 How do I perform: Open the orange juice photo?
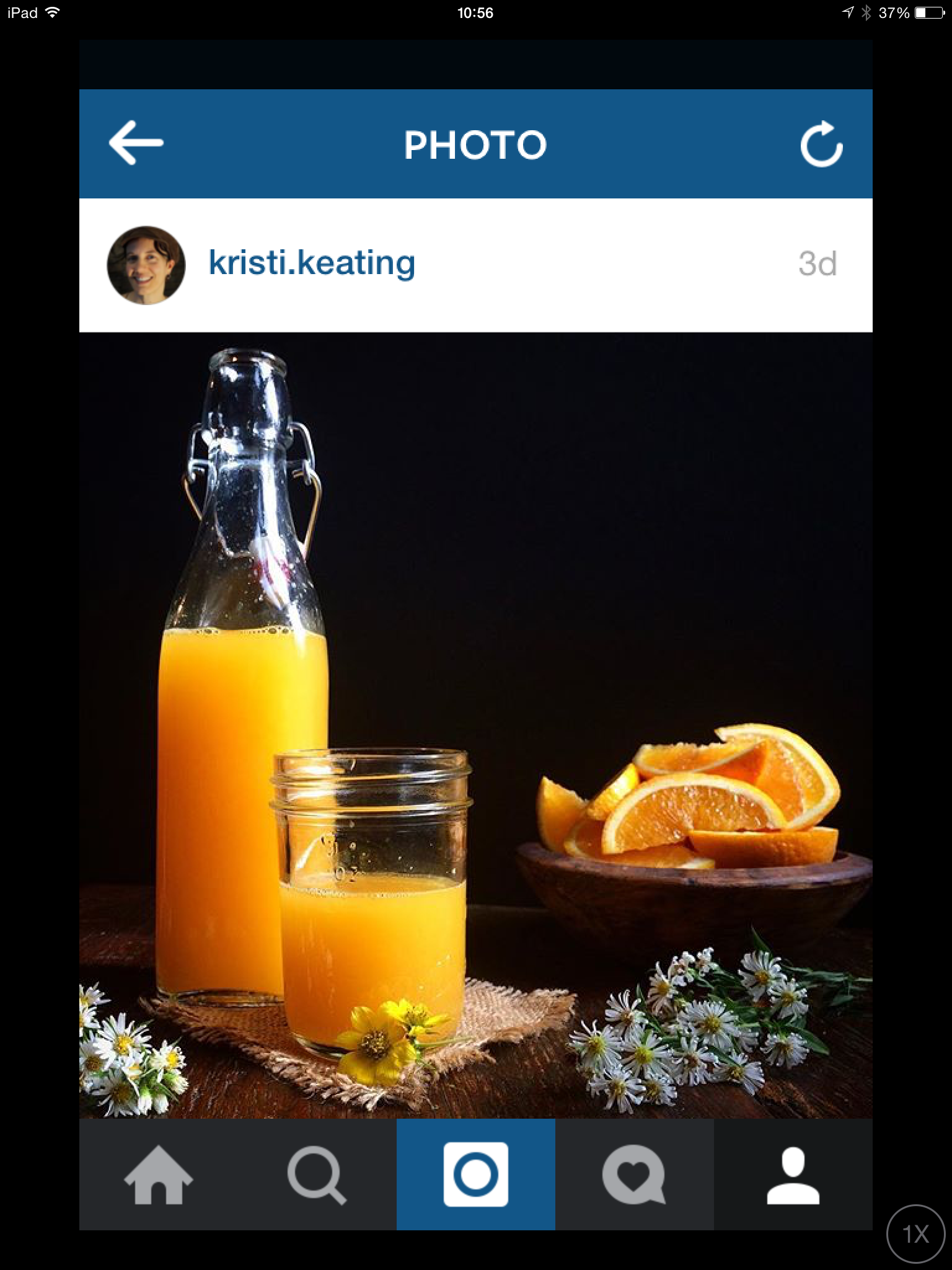click(475, 726)
